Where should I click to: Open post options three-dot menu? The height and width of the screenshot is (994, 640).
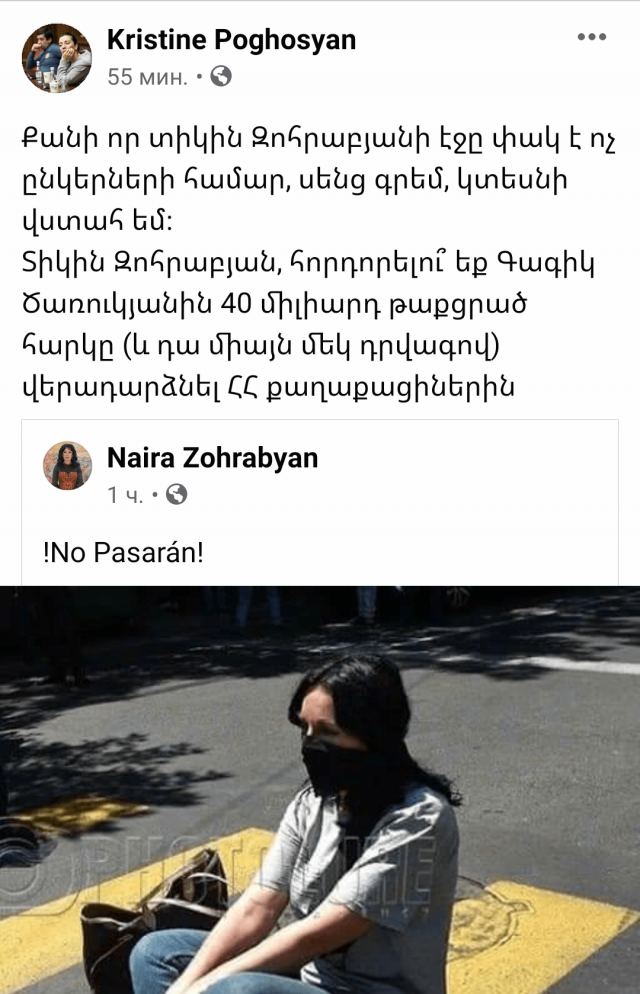pos(591,37)
